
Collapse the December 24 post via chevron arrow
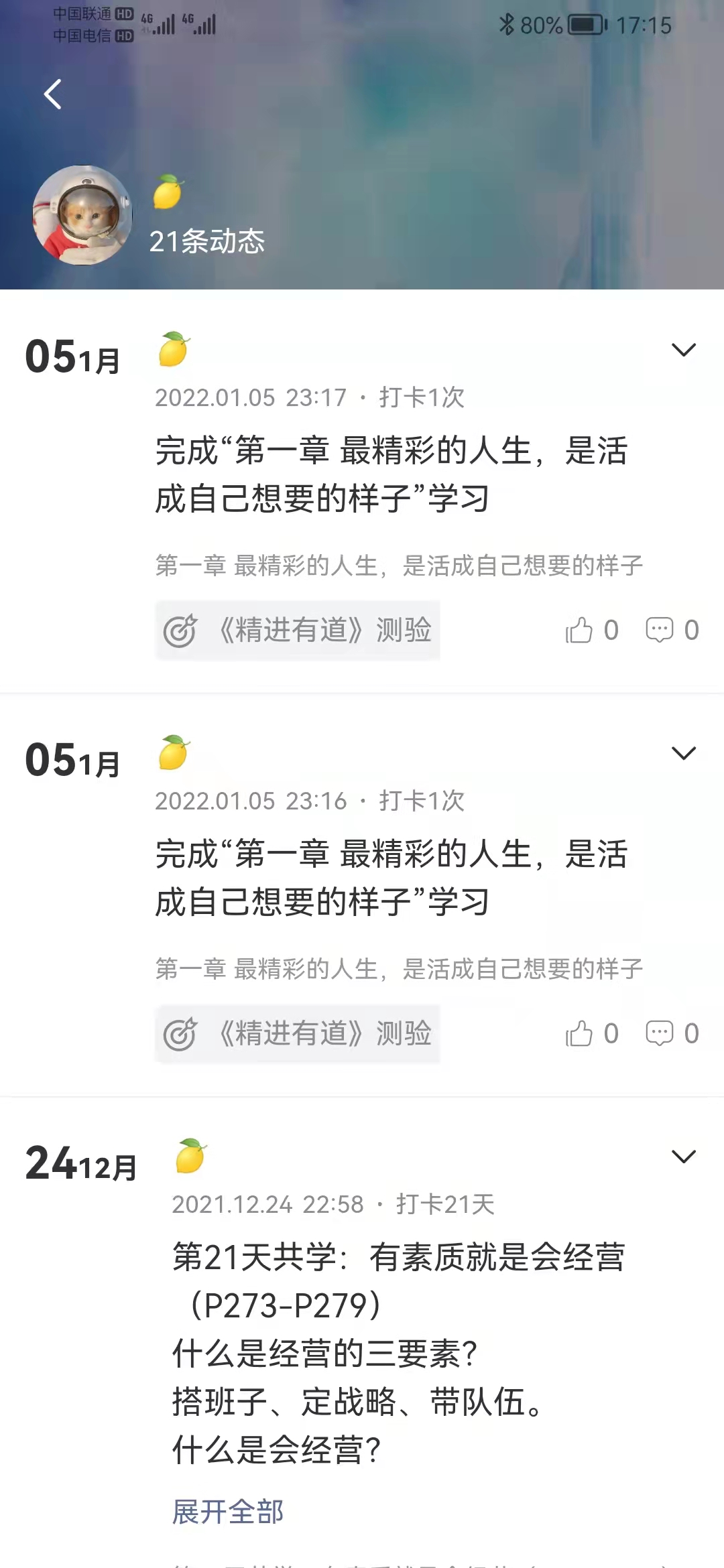[684, 1156]
